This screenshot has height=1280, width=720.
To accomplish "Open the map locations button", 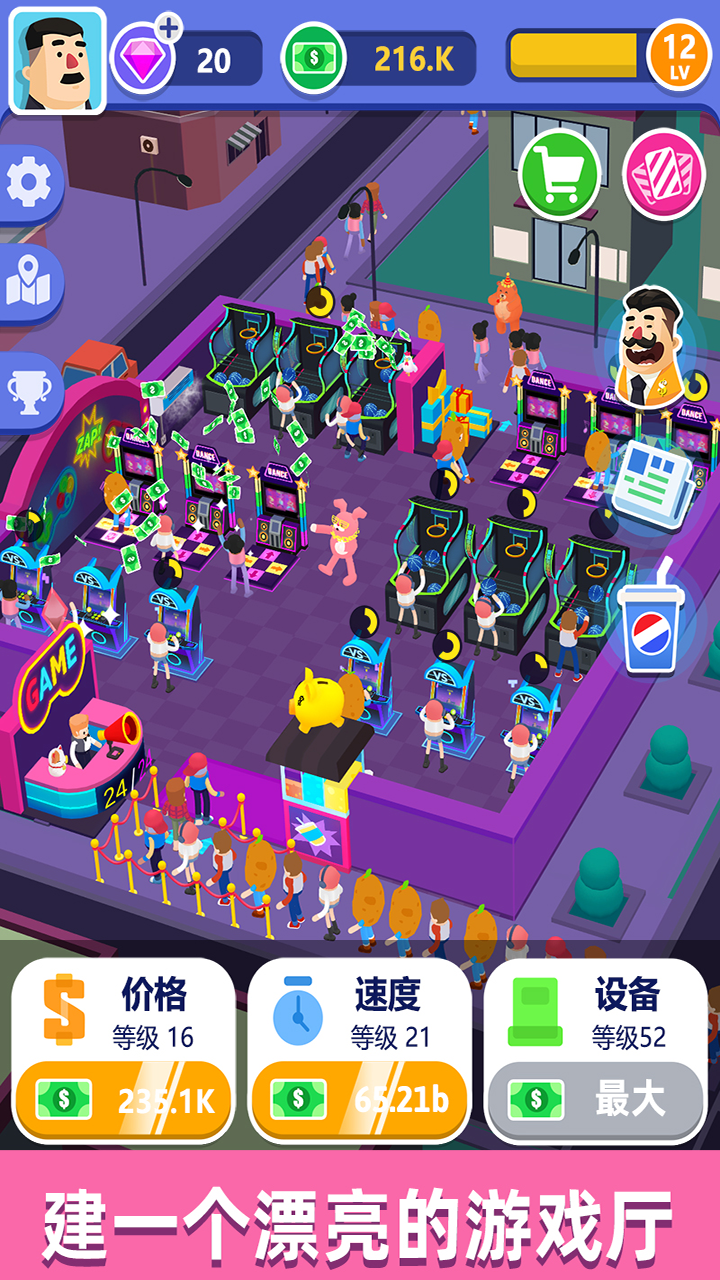I will coord(30,283).
